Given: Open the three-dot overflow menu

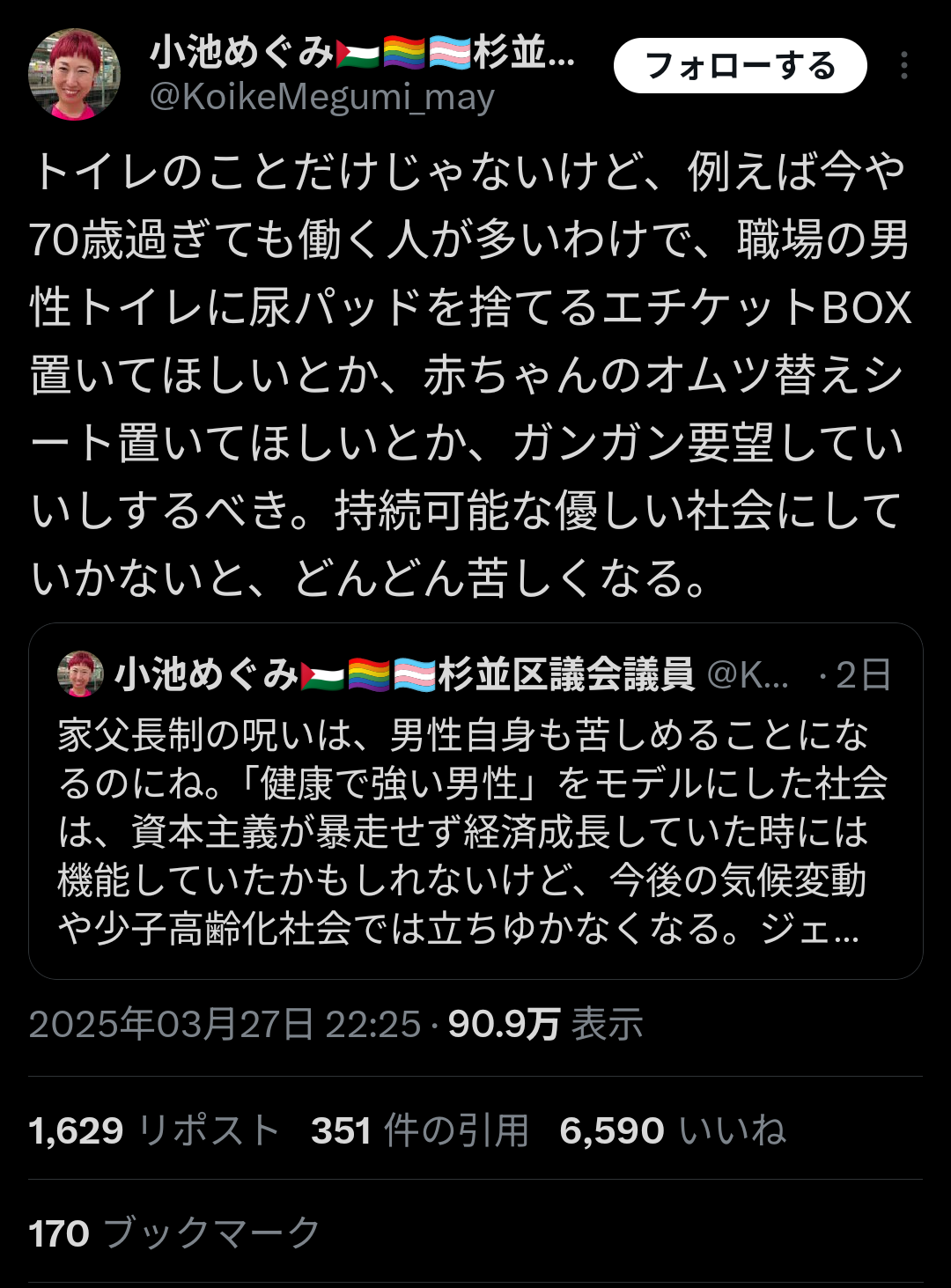Looking at the screenshot, I should click(x=904, y=66).
